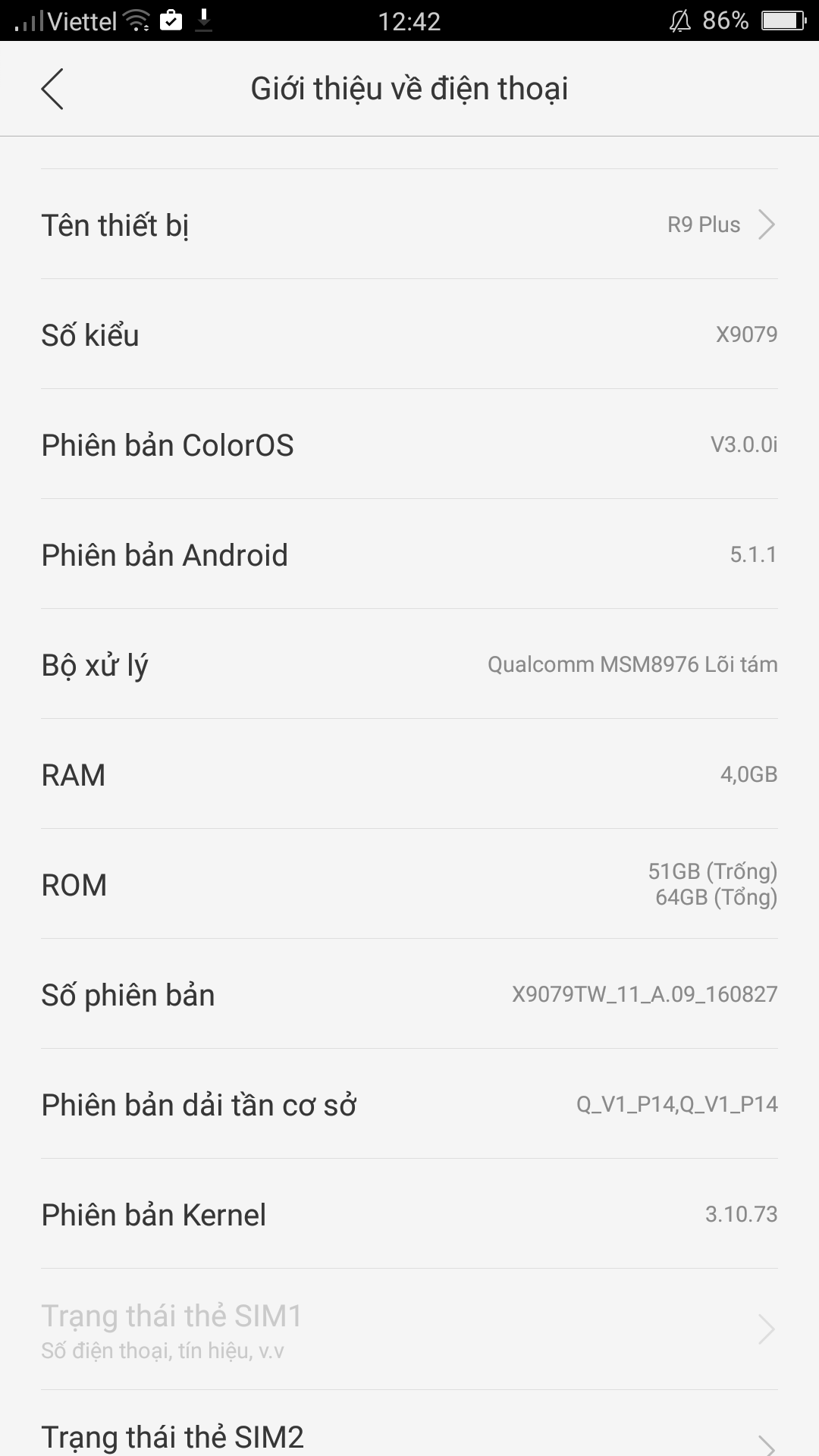Open Trạng thái thẻ SIM2 row
Image resolution: width=819 pixels, height=1456 pixels.
click(409, 1424)
